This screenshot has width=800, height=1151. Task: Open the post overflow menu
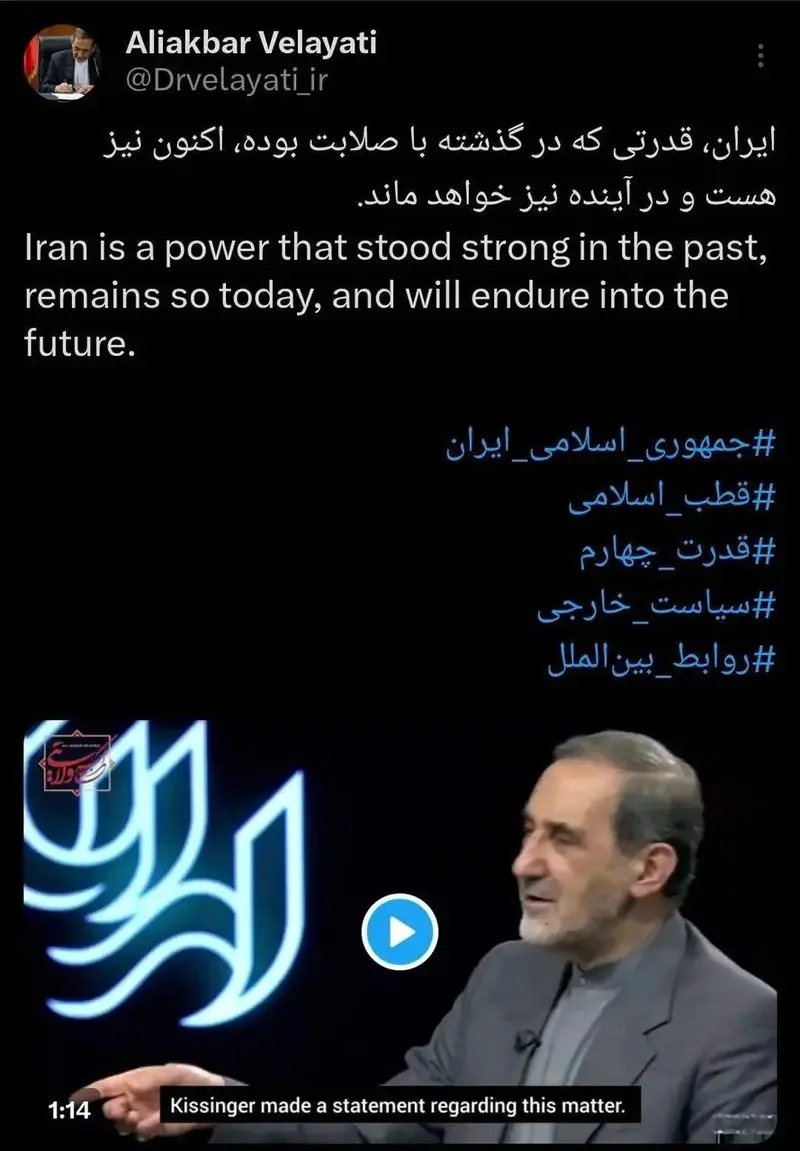click(762, 55)
